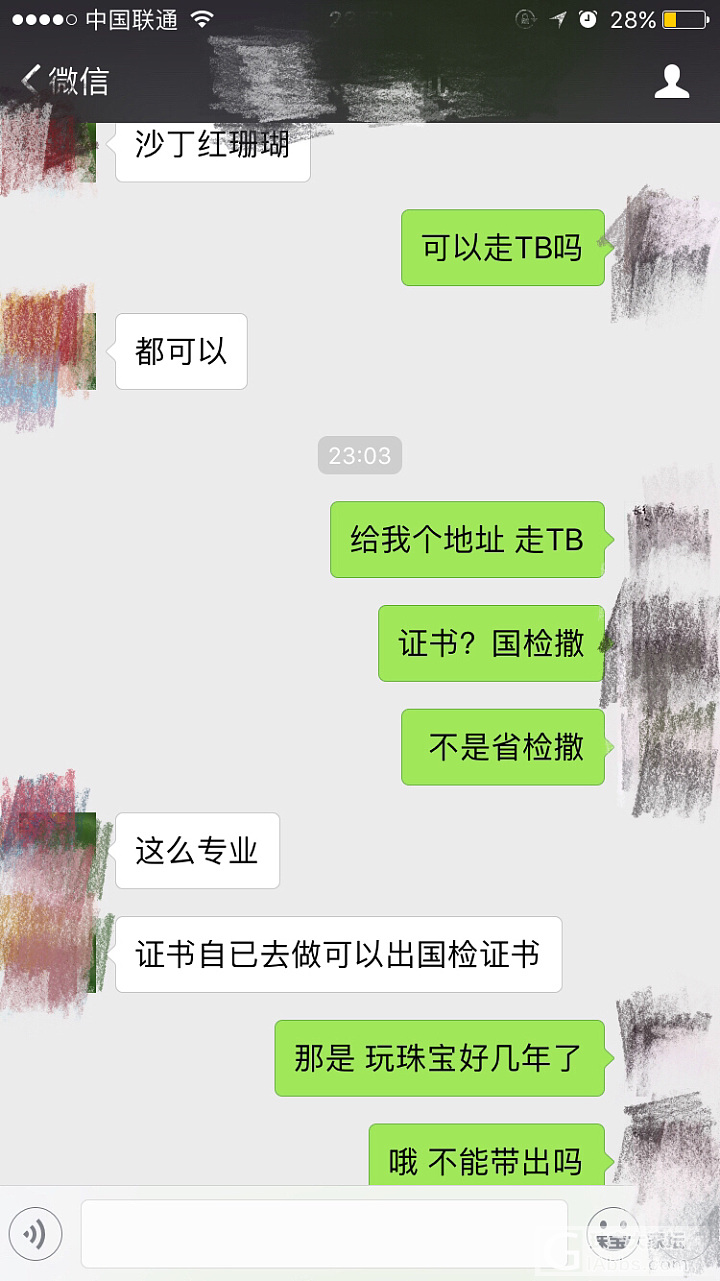Switch to voice message input
This screenshot has width=720, height=1281.
pyautogui.click(x=35, y=1234)
